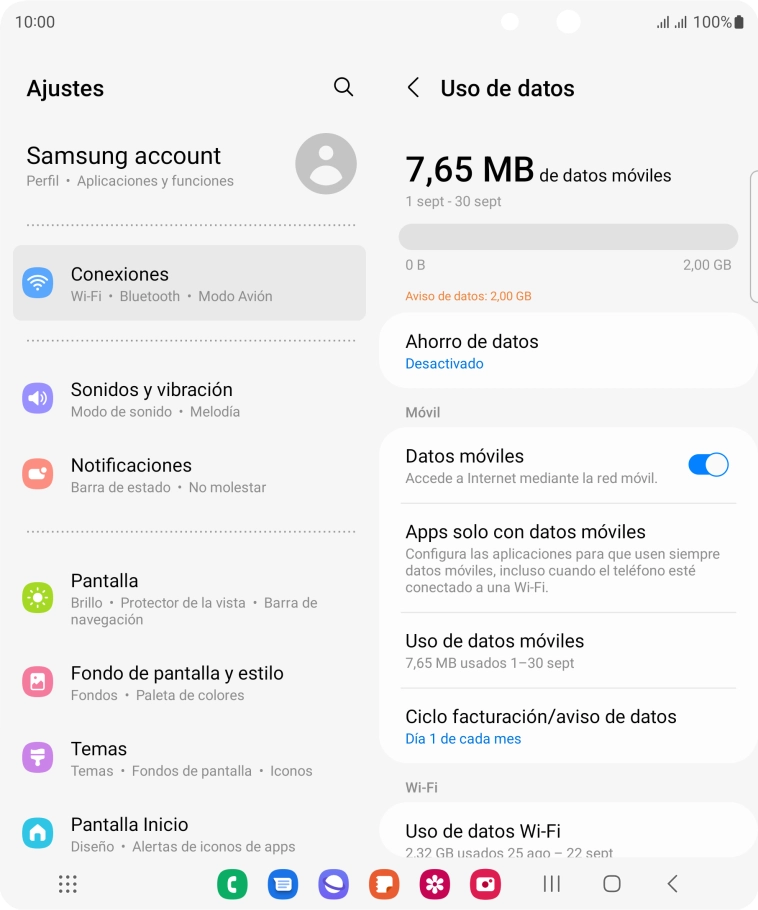Tap the Recents button in the navigation bar
The width and height of the screenshot is (758, 910).
click(x=551, y=884)
